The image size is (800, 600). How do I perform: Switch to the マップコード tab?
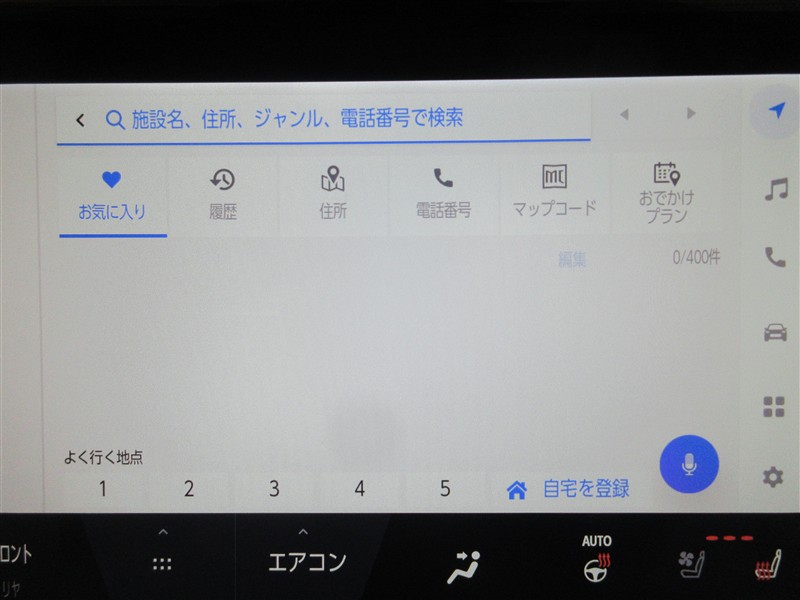click(x=554, y=193)
